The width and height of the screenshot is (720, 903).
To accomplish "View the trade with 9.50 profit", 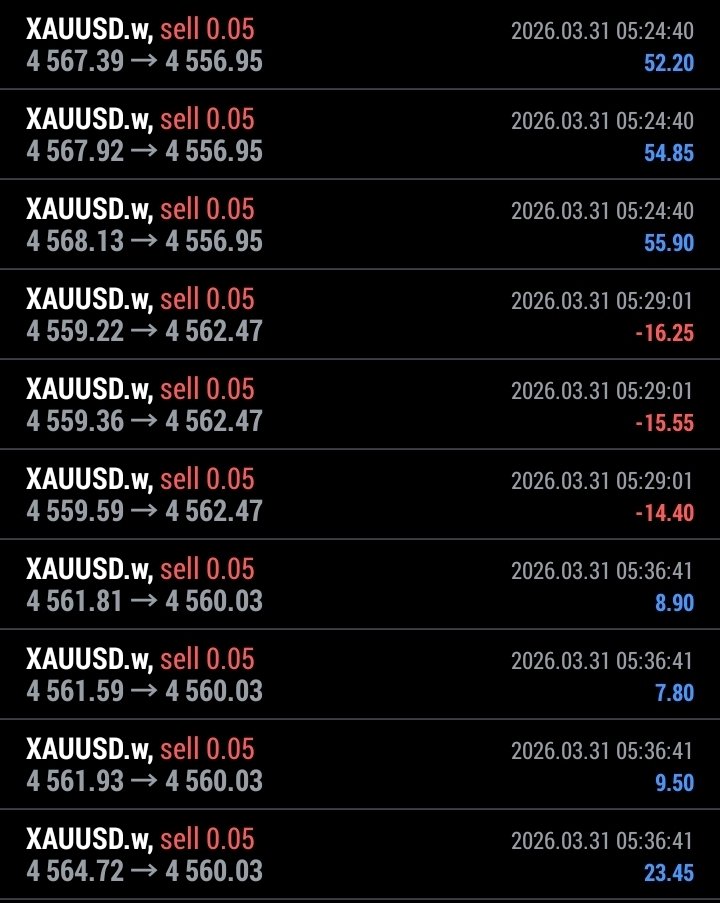I will tap(360, 766).
